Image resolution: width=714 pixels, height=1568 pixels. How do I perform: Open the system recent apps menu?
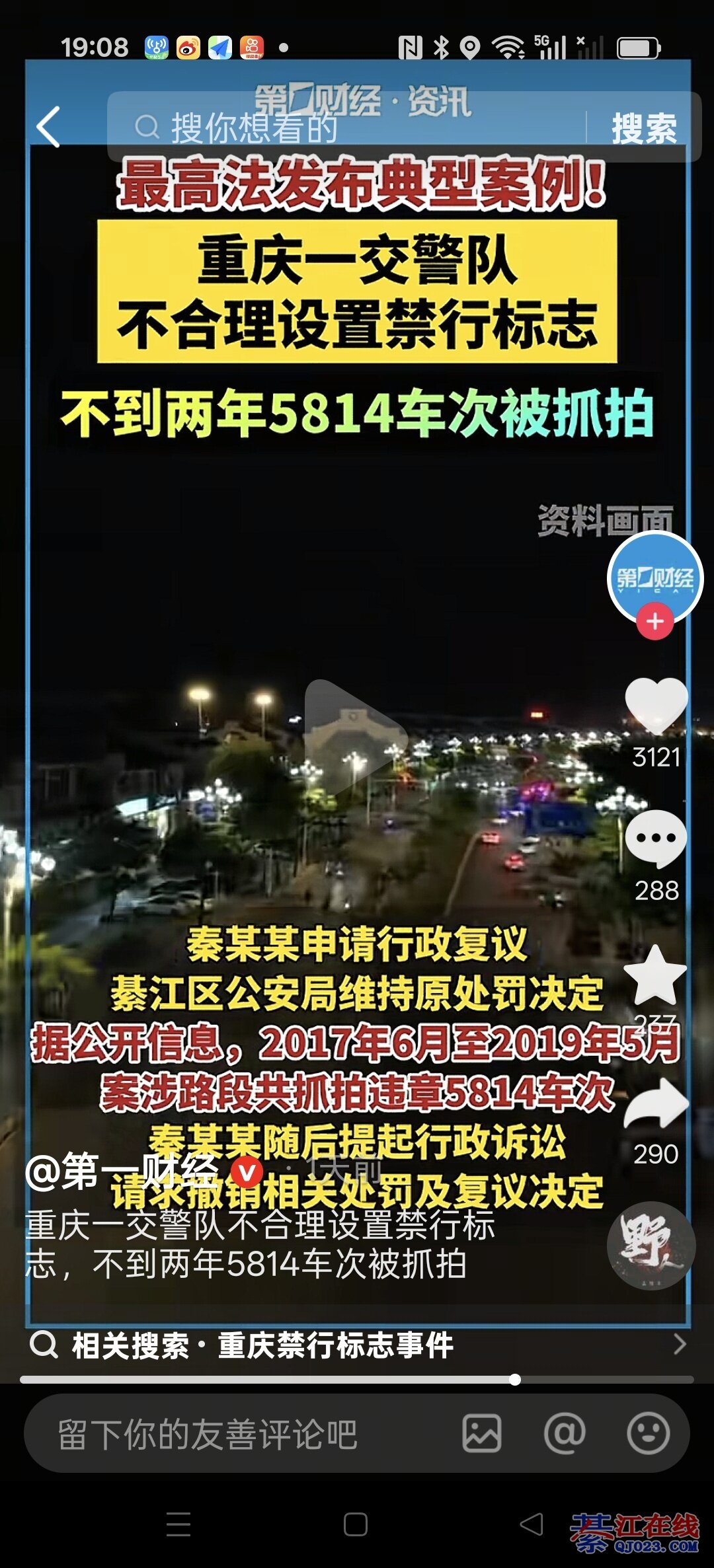pos(178,1525)
